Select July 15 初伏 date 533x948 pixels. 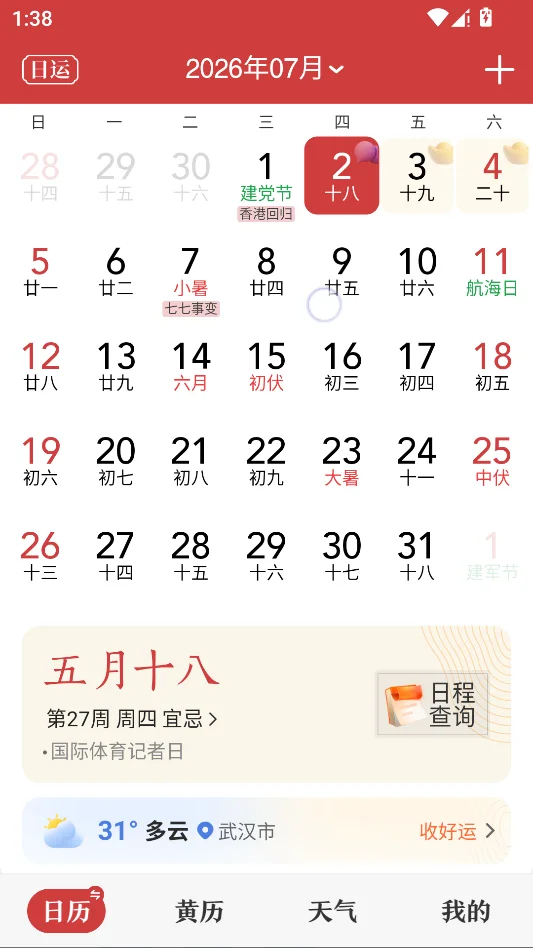coord(266,368)
